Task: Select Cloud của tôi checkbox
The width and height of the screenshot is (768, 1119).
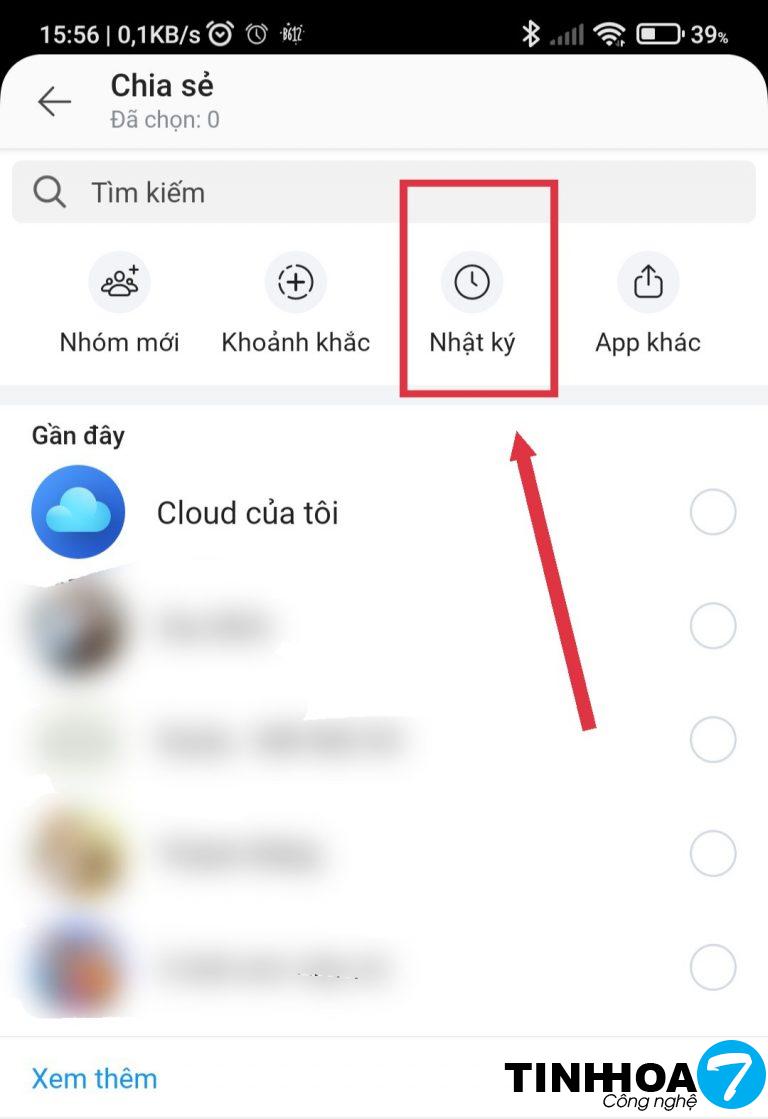Action: coord(713,513)
